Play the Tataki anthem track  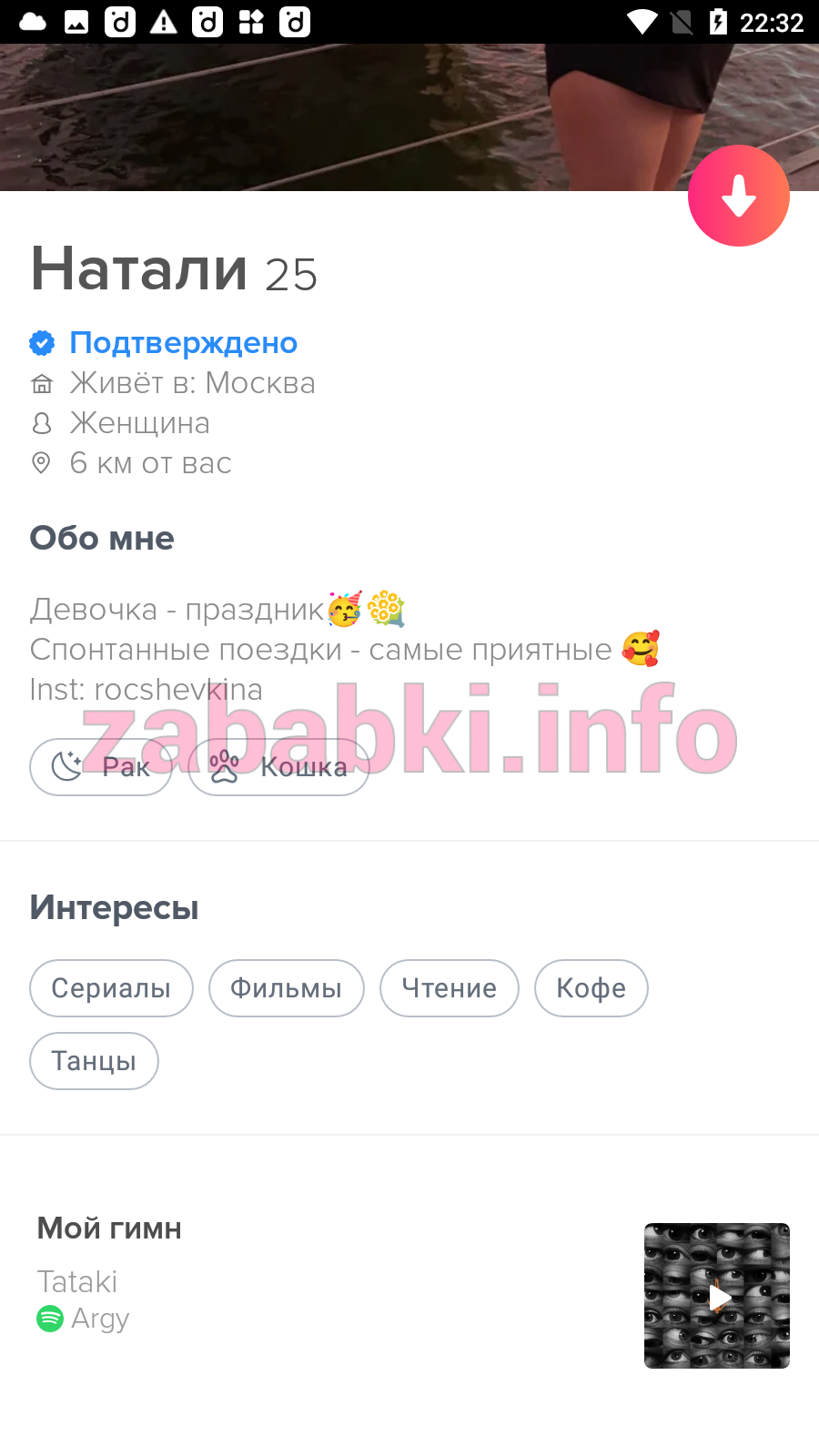tap(717, 1296)
